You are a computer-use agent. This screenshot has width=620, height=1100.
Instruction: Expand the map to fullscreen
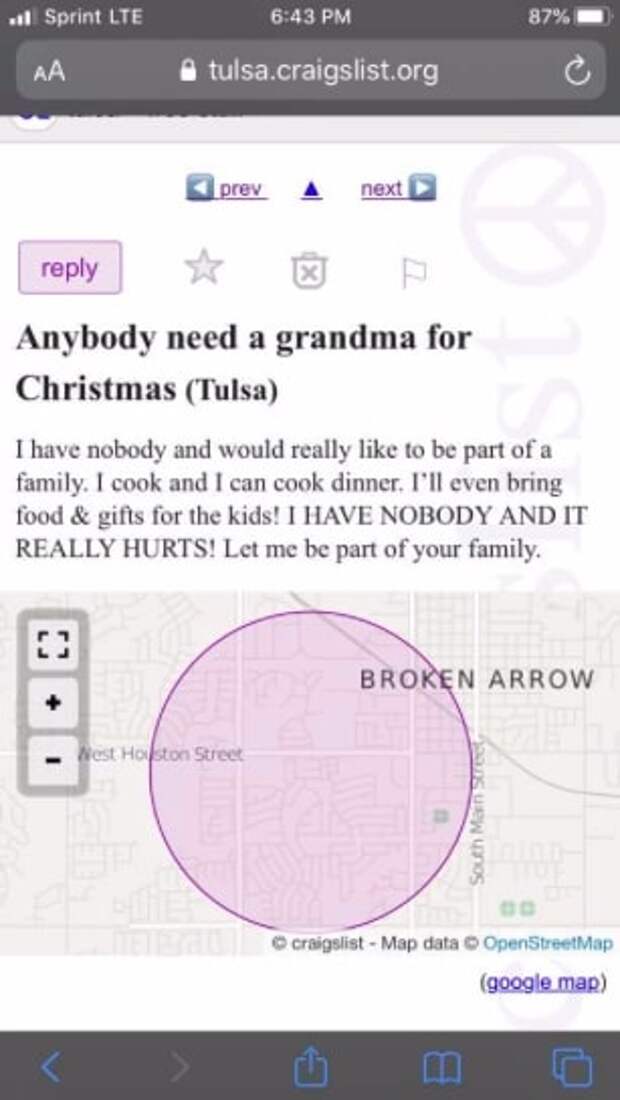tap(54, 645)
